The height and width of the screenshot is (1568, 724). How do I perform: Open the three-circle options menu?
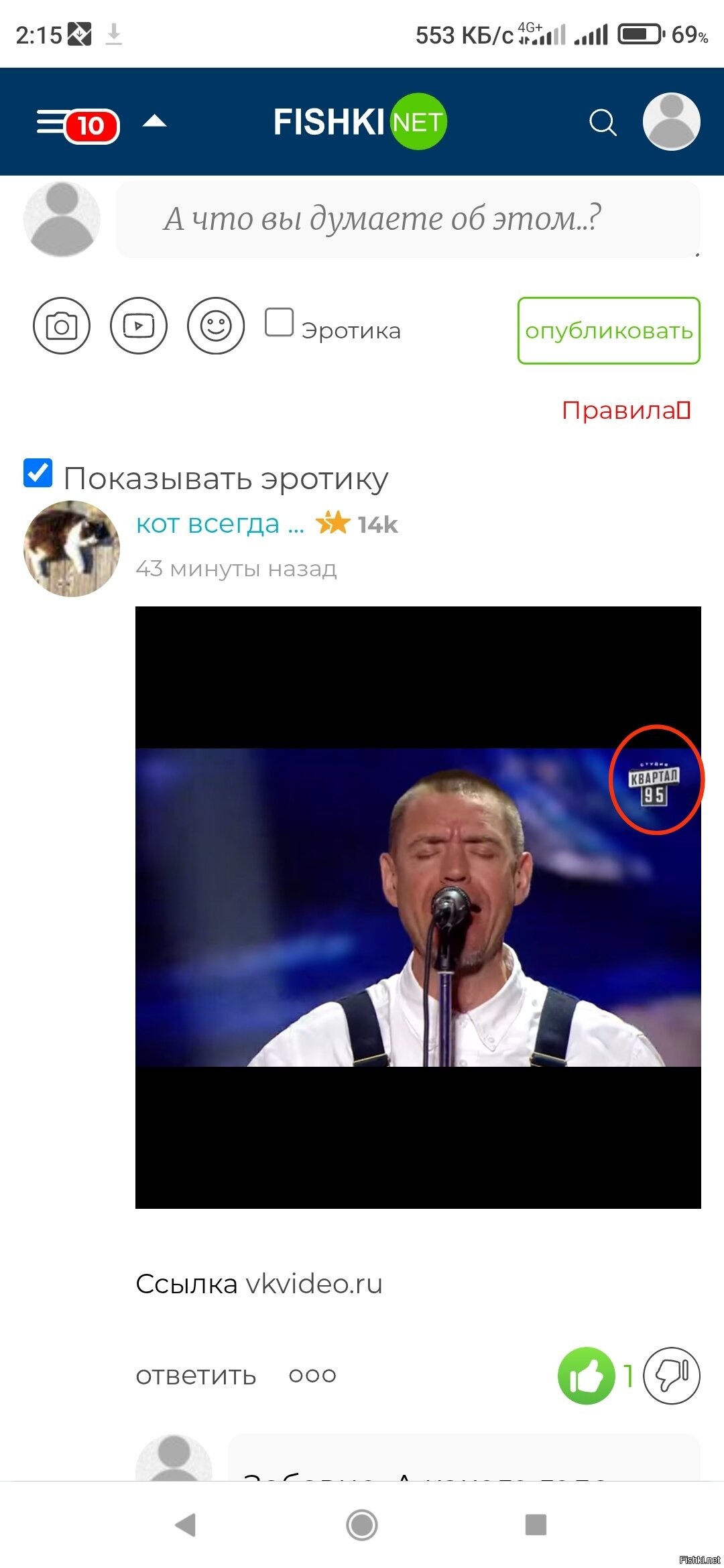(x=312, y=1376)
